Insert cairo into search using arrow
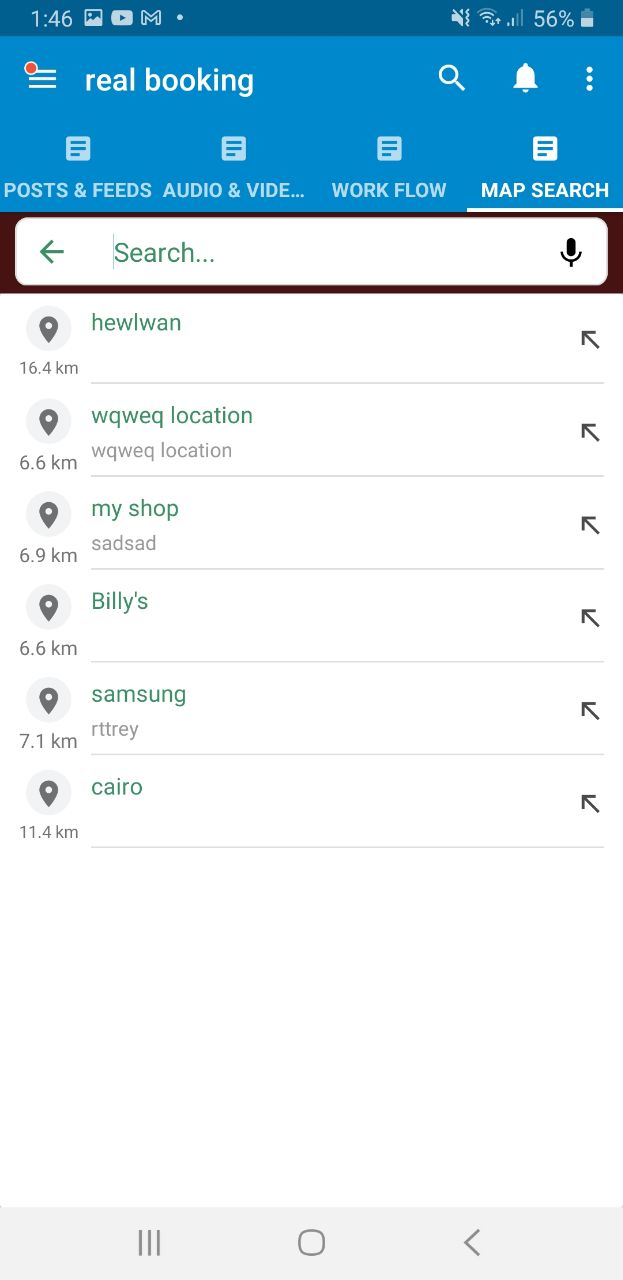 click(x=590, y=803)
